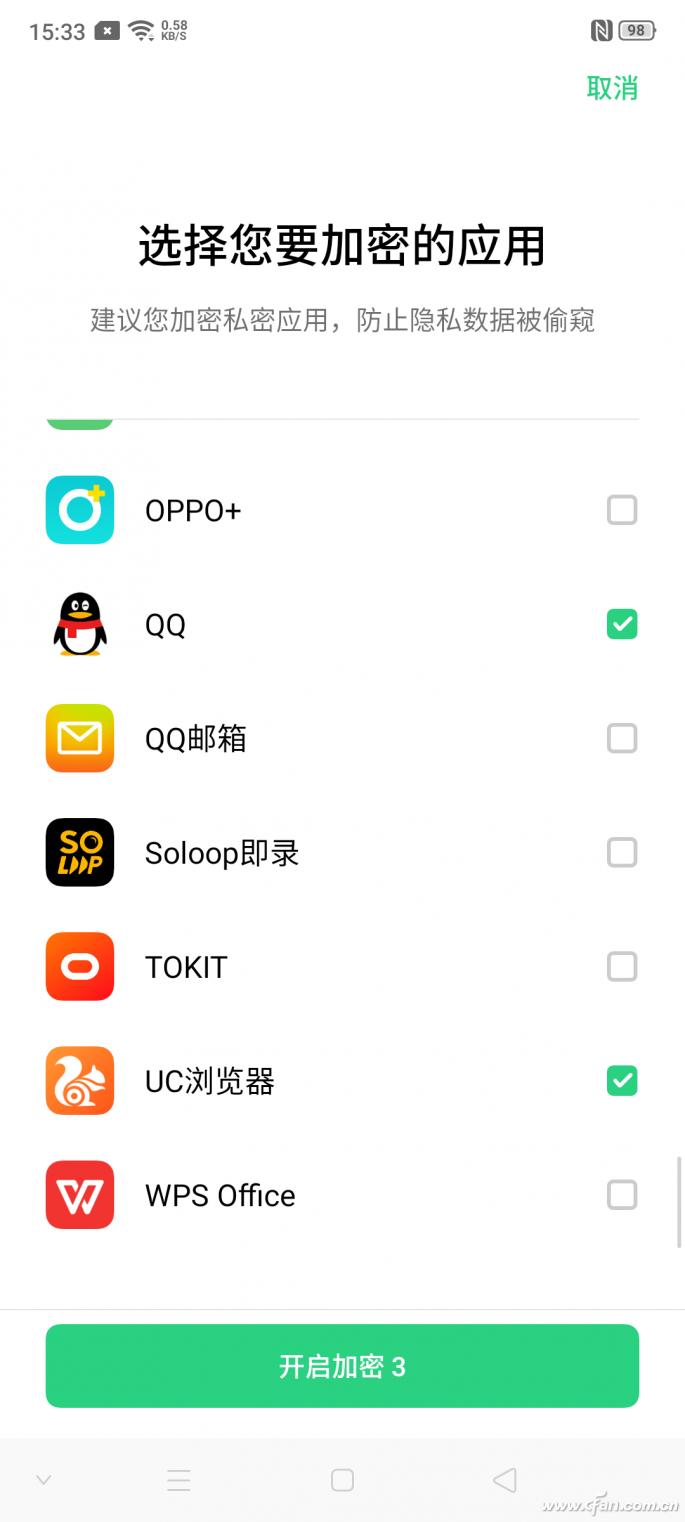Mark WPS Office for encryption
This screenshot has height=1522, width=685.
[621, 1195]
